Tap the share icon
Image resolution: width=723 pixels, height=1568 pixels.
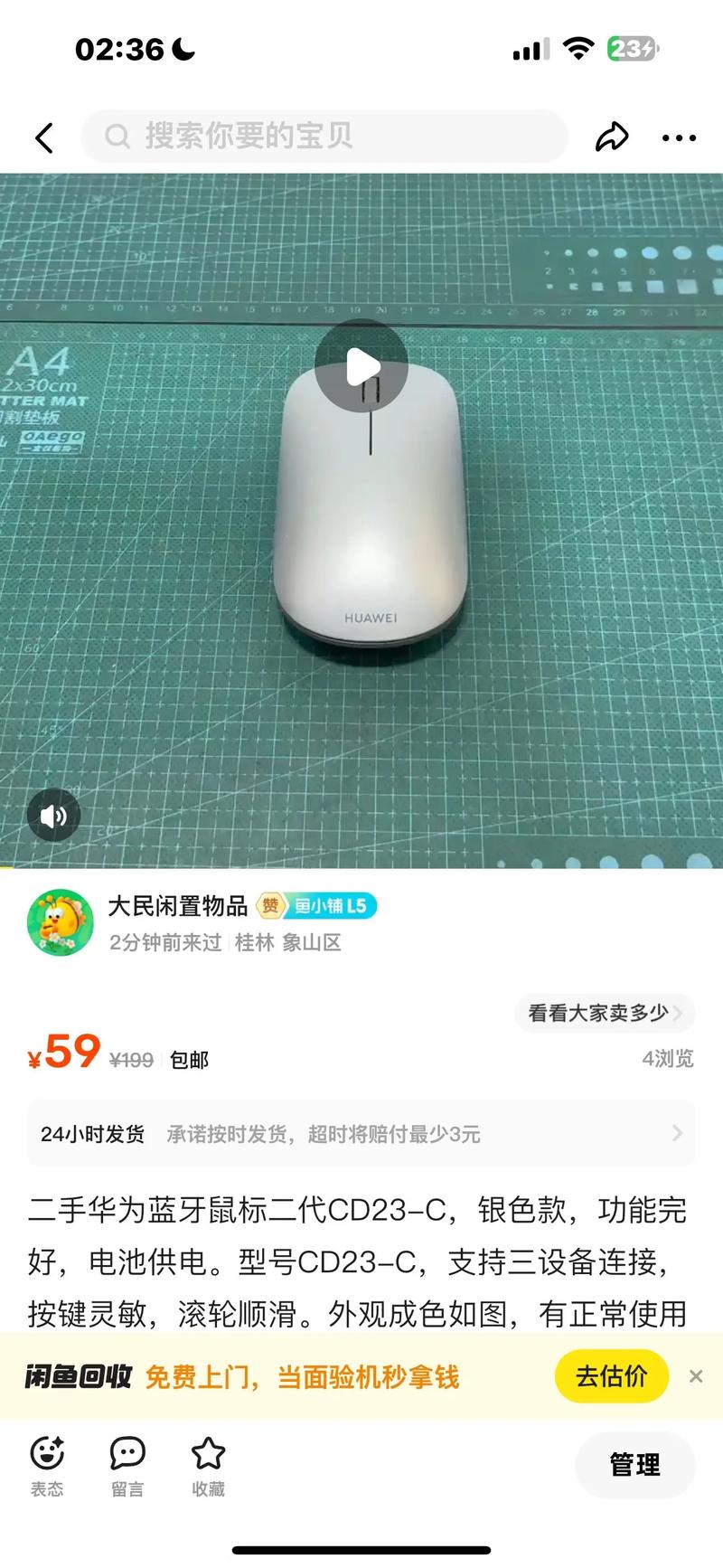pos(614,137)
